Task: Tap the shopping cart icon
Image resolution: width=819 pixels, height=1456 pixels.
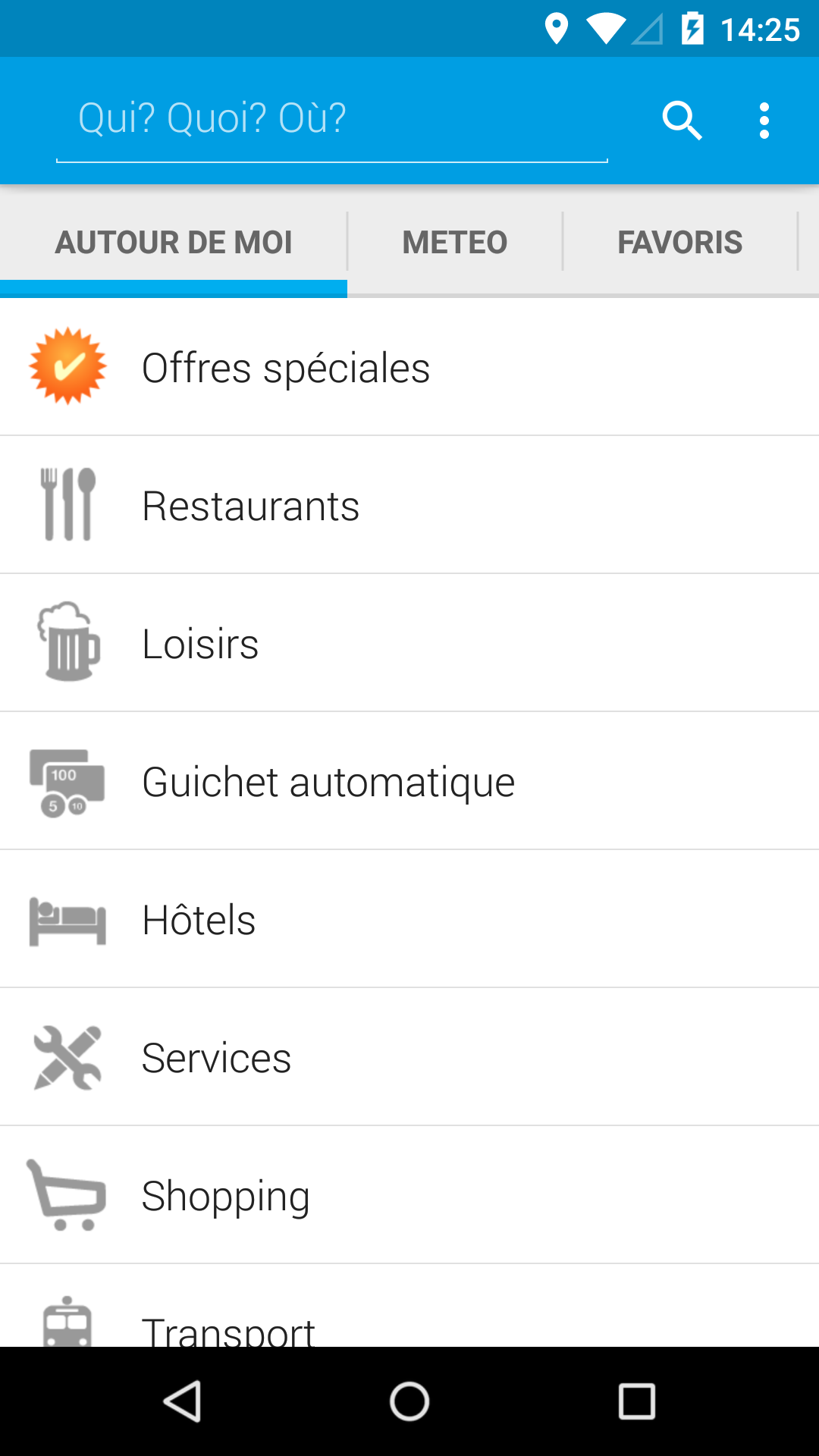Action: [68, 1194]
